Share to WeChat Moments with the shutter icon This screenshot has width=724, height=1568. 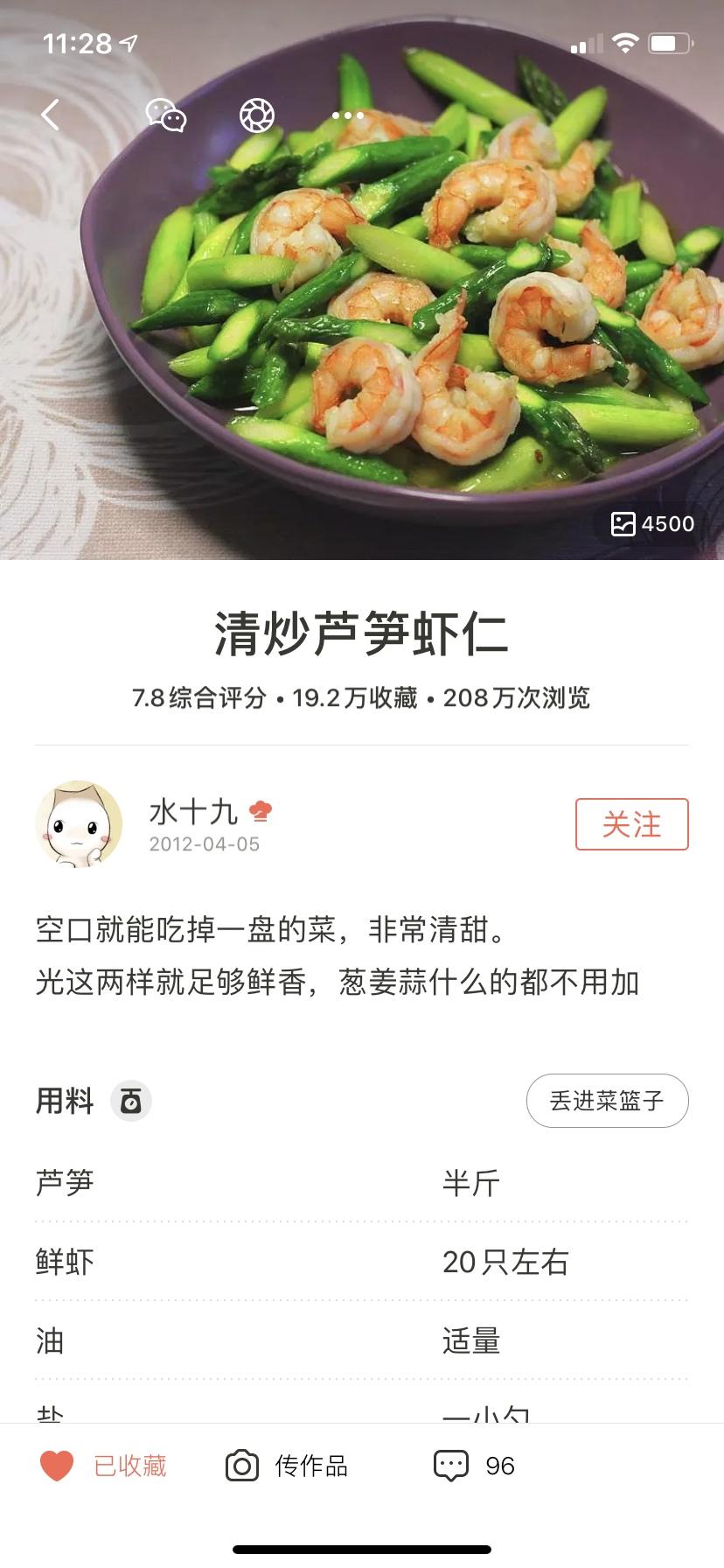coord(257,115)
